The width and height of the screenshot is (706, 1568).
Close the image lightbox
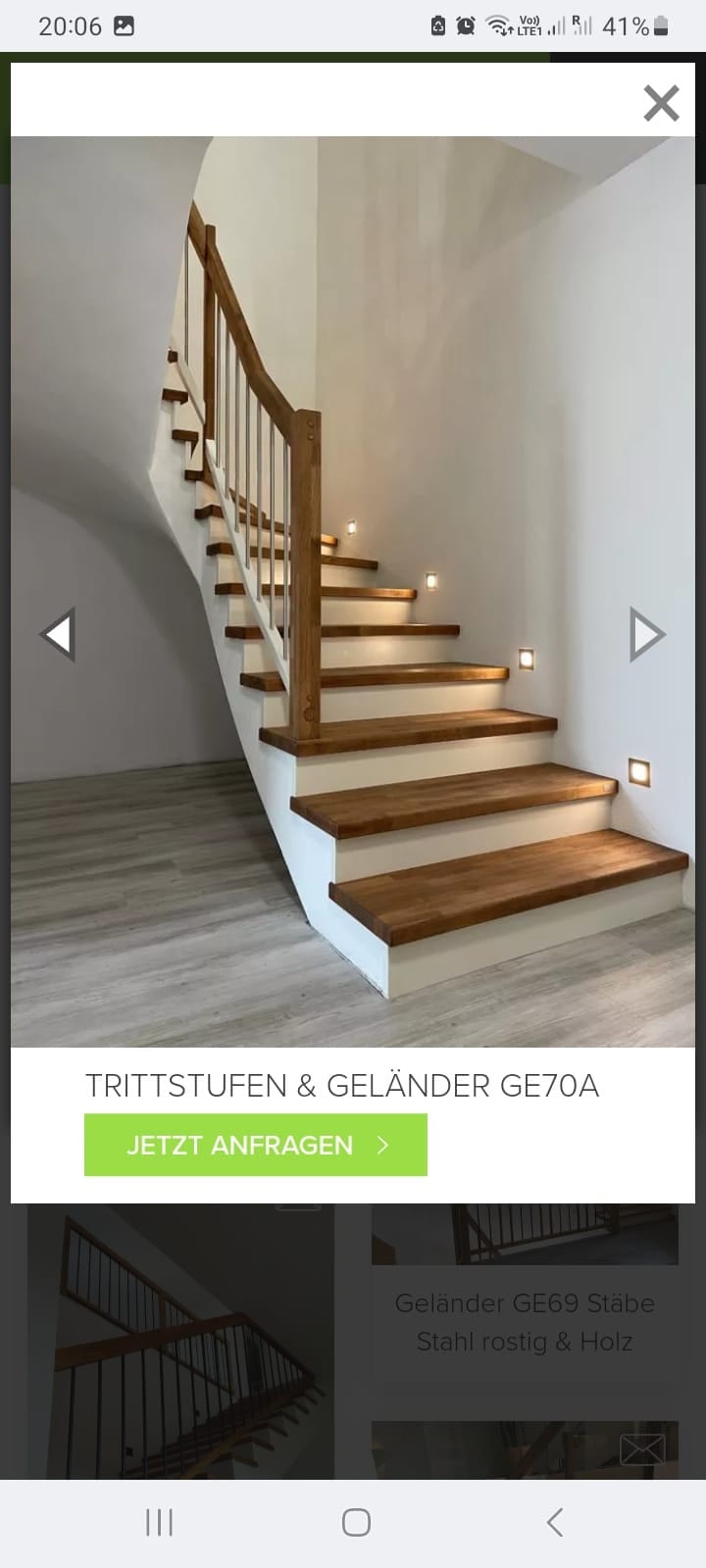pos(661,102)
